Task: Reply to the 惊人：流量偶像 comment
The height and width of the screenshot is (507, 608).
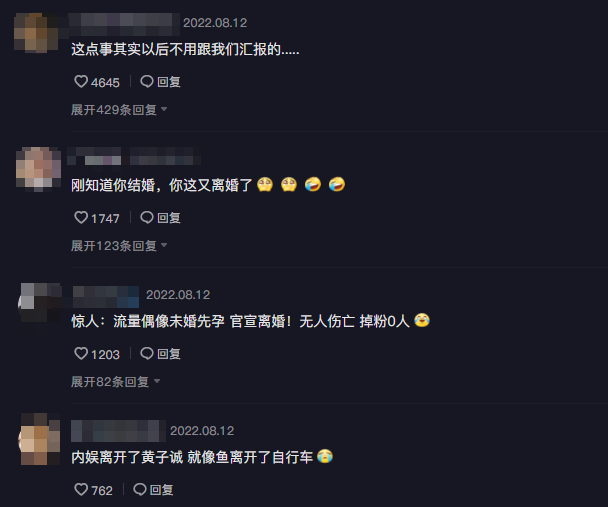Action: (160, 354)
